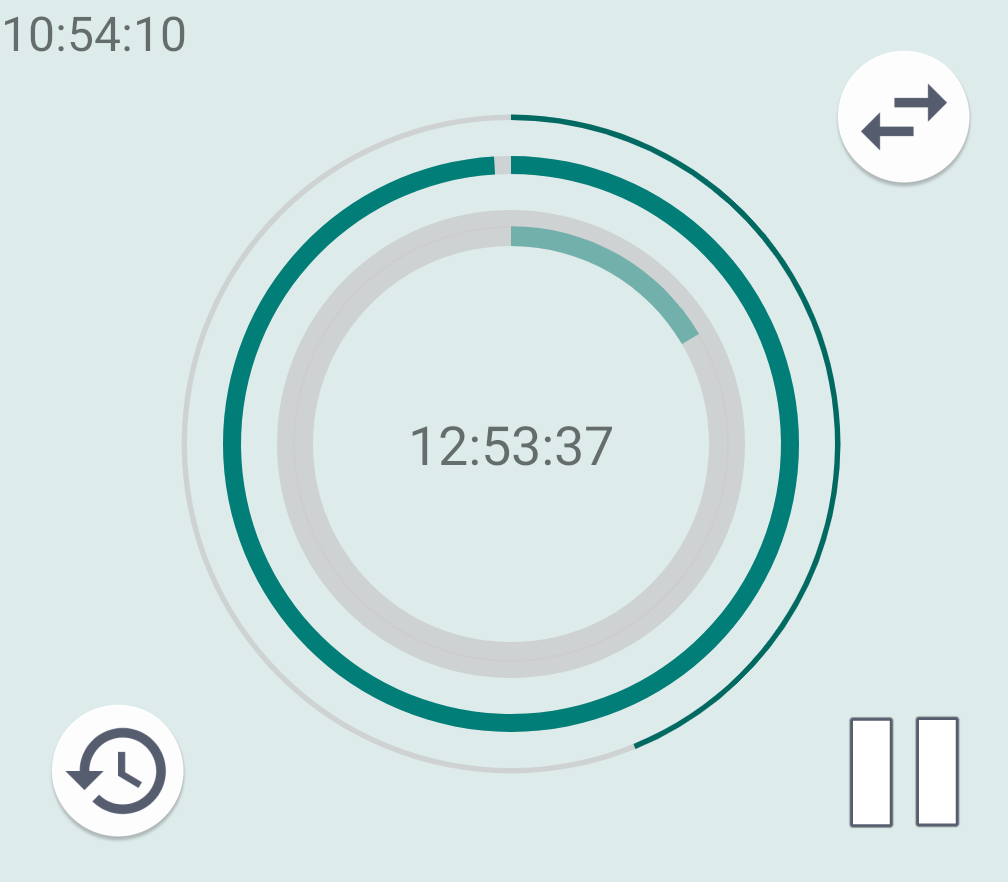Tap the swap arrows button
Image resolution: width=1008 pixels, height=882 pixels.
(903, 117)
